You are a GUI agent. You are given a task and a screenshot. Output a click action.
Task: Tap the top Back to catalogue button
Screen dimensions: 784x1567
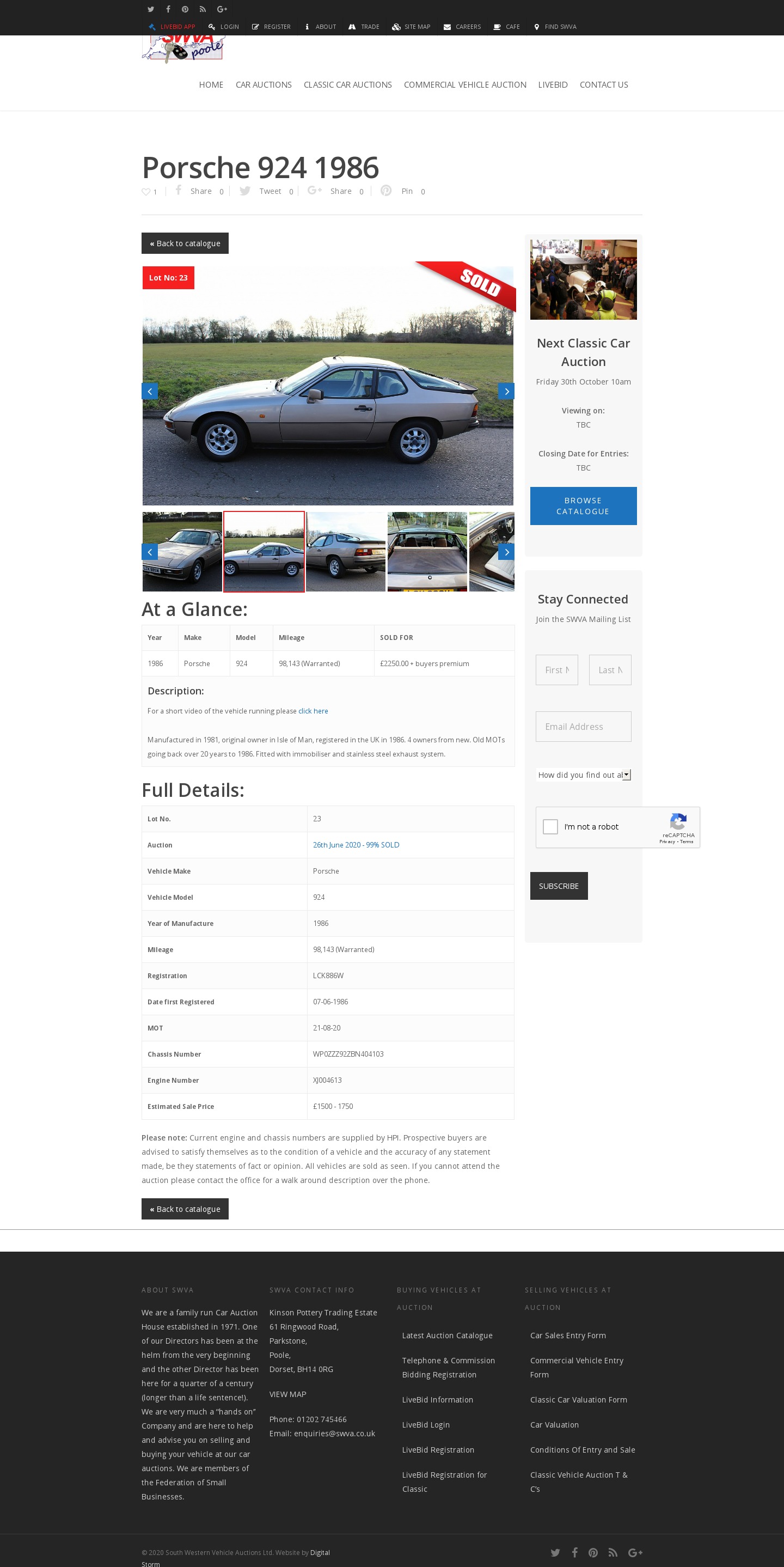click(185, 243)
